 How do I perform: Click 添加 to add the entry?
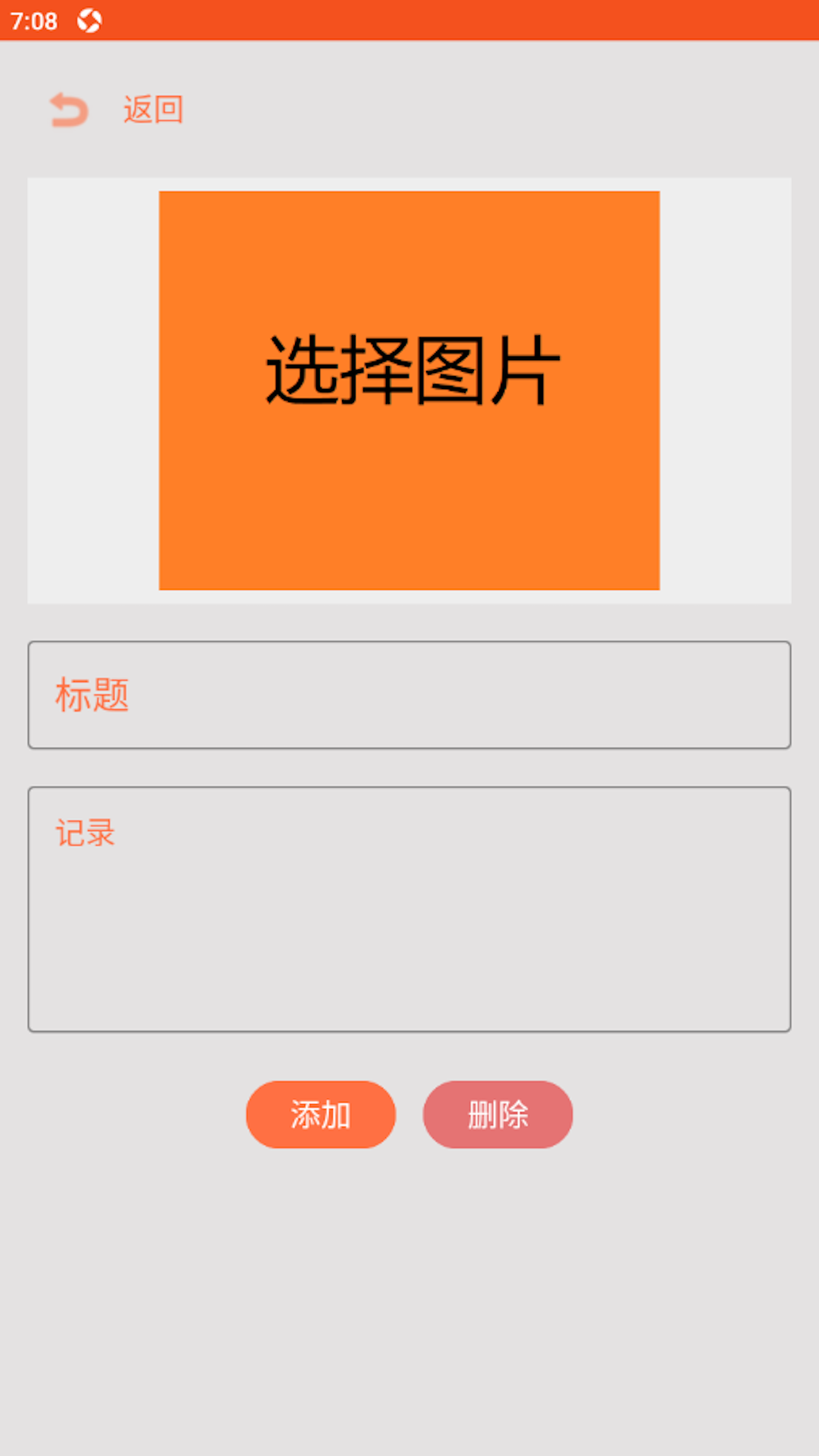[x=320, y=1114]
